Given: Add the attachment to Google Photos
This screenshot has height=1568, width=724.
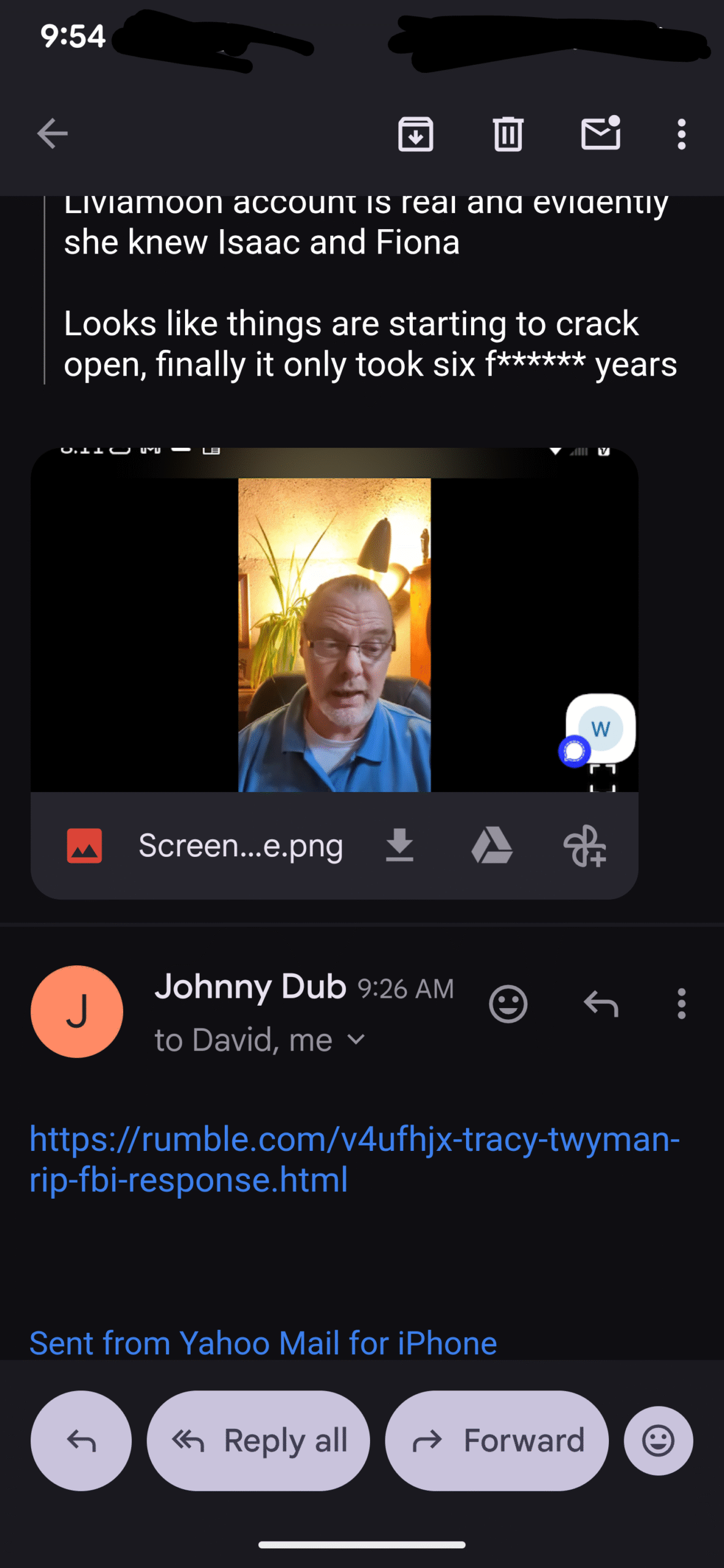Looking at the screenshot, I should (x=584, y=845).
